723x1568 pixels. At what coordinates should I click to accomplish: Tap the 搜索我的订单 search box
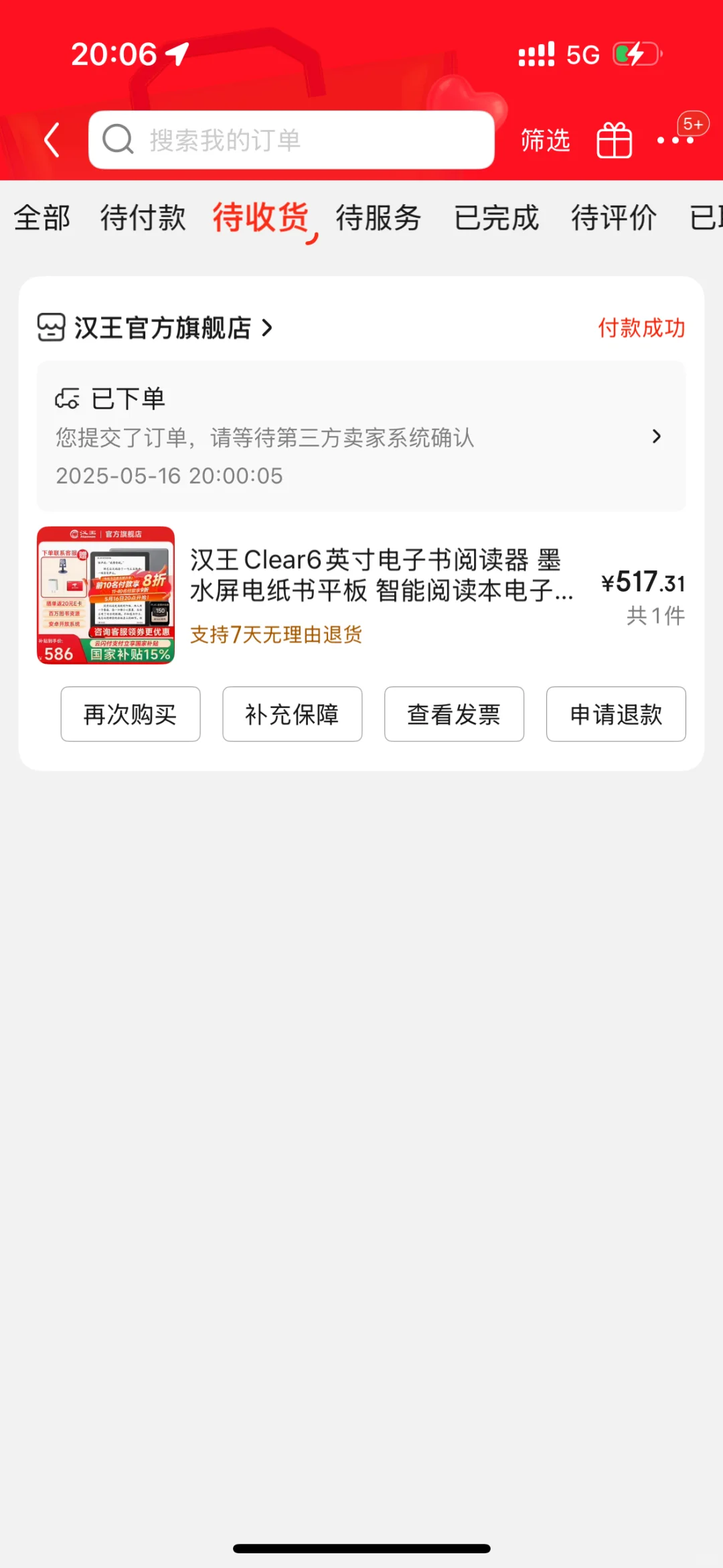point(291,140)
